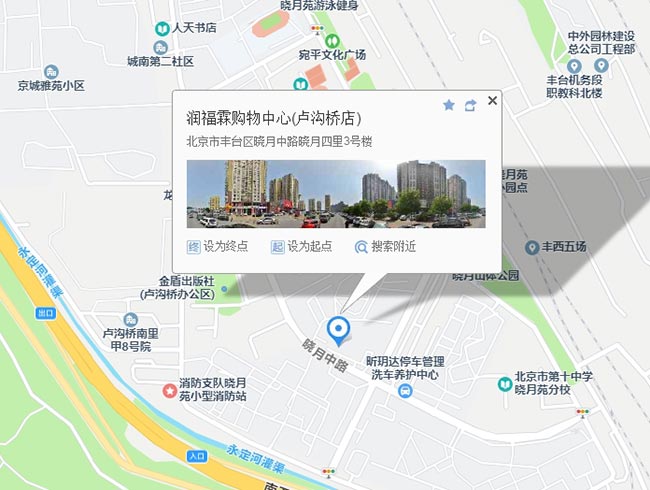Favorite this location with the star icon
The image size is (650, 490).
tap(449, 105)
